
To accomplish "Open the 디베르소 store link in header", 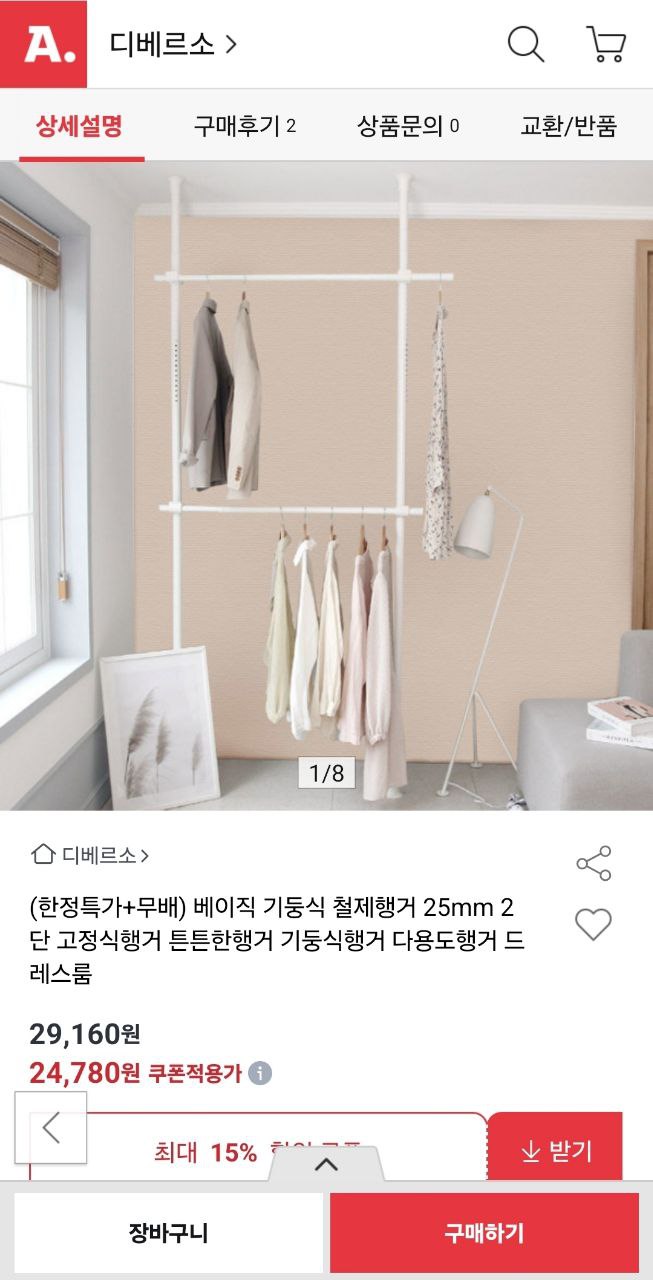I will [x=172, y=44].
